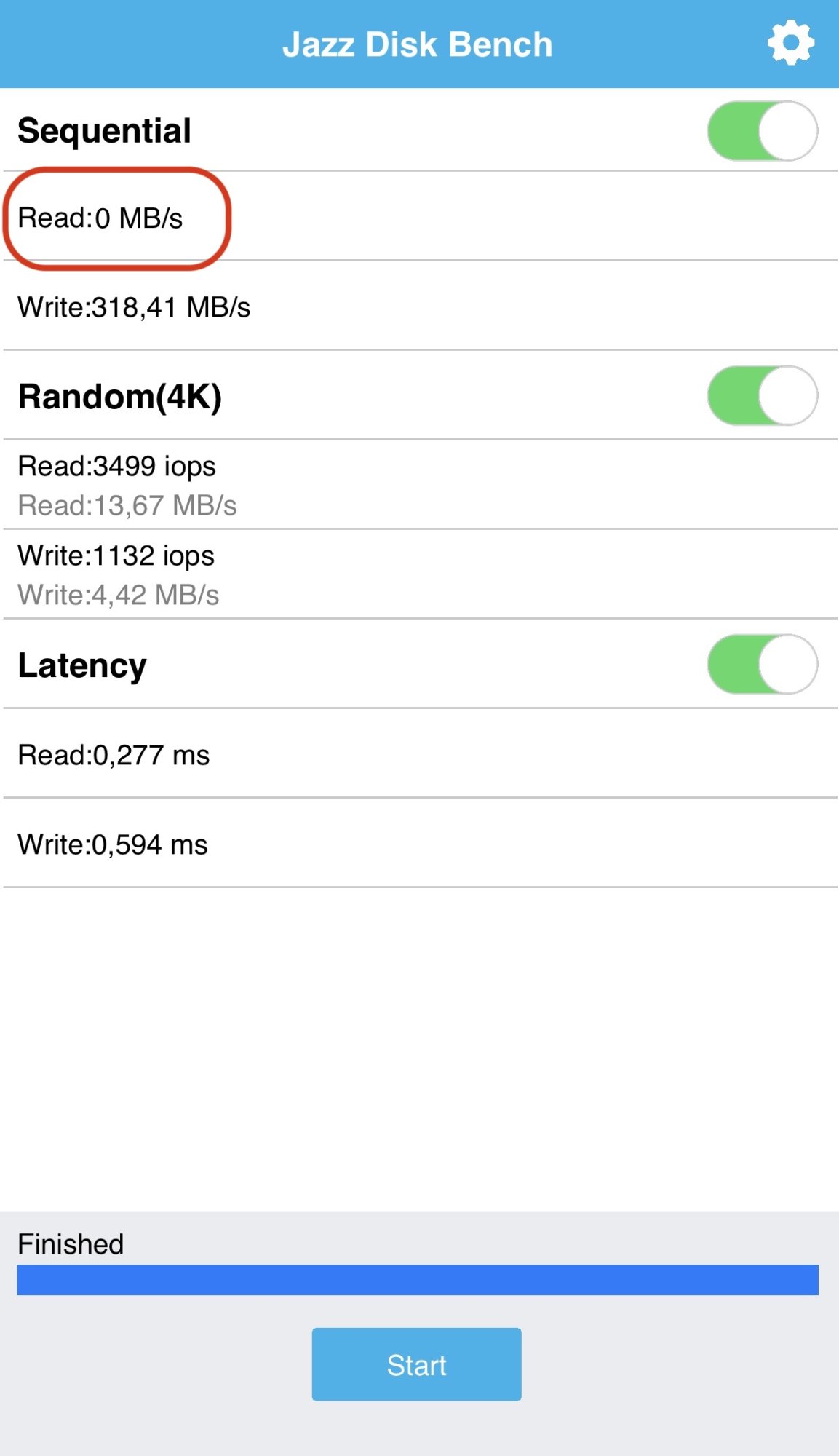This screenshot has width=839, height=1456.
Task: Disable the Random(4K) test switch
Action: 762,395
